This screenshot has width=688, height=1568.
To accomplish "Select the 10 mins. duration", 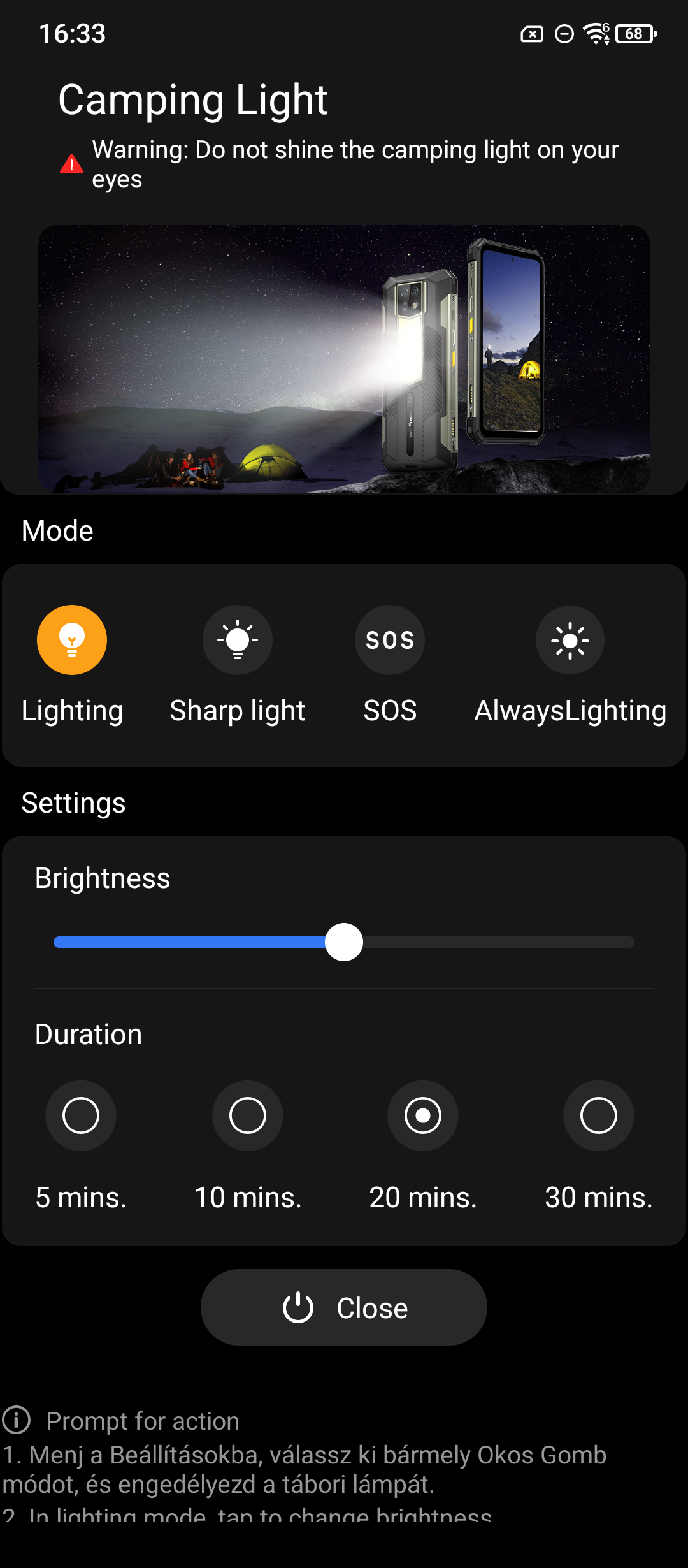I will [x=248, y=1115].
